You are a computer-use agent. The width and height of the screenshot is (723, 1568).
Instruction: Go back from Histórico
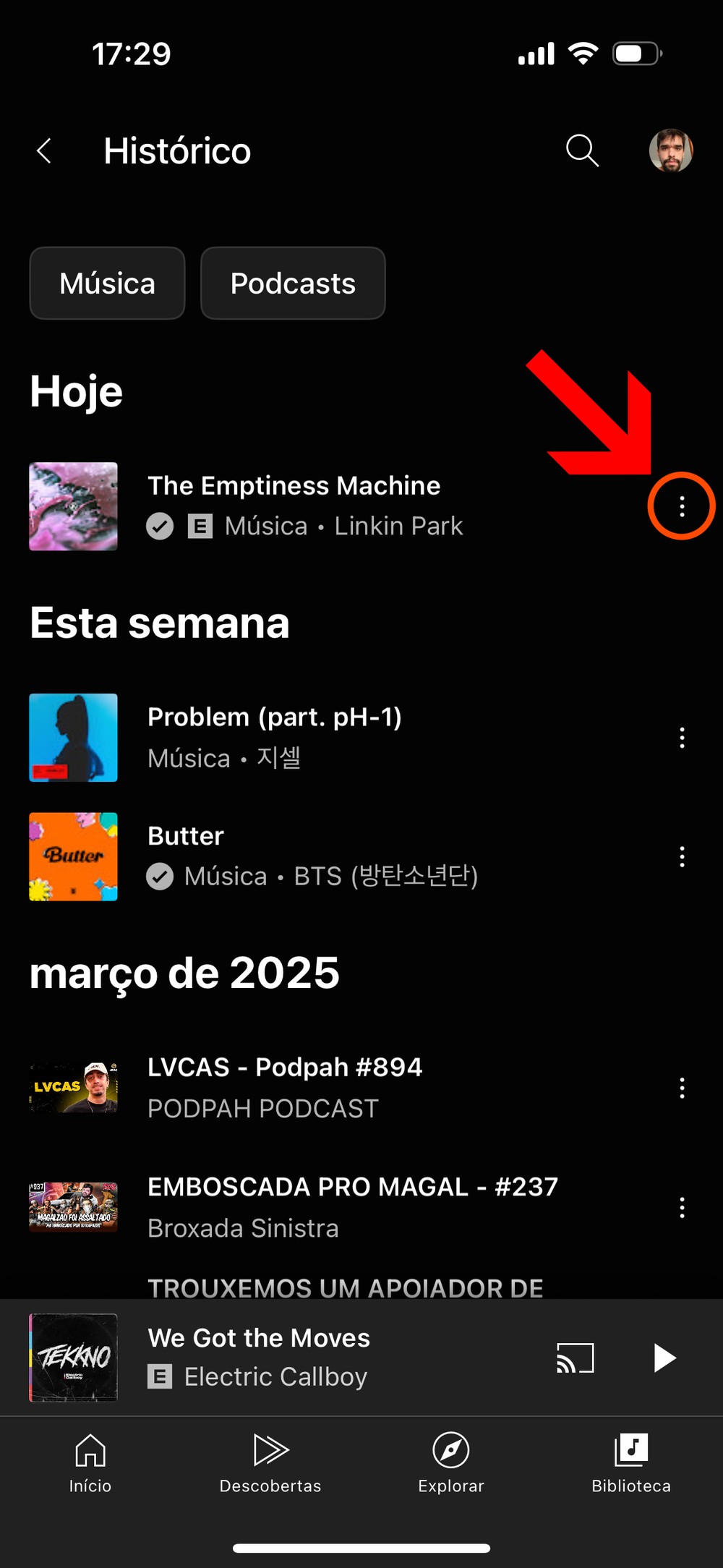45,151
